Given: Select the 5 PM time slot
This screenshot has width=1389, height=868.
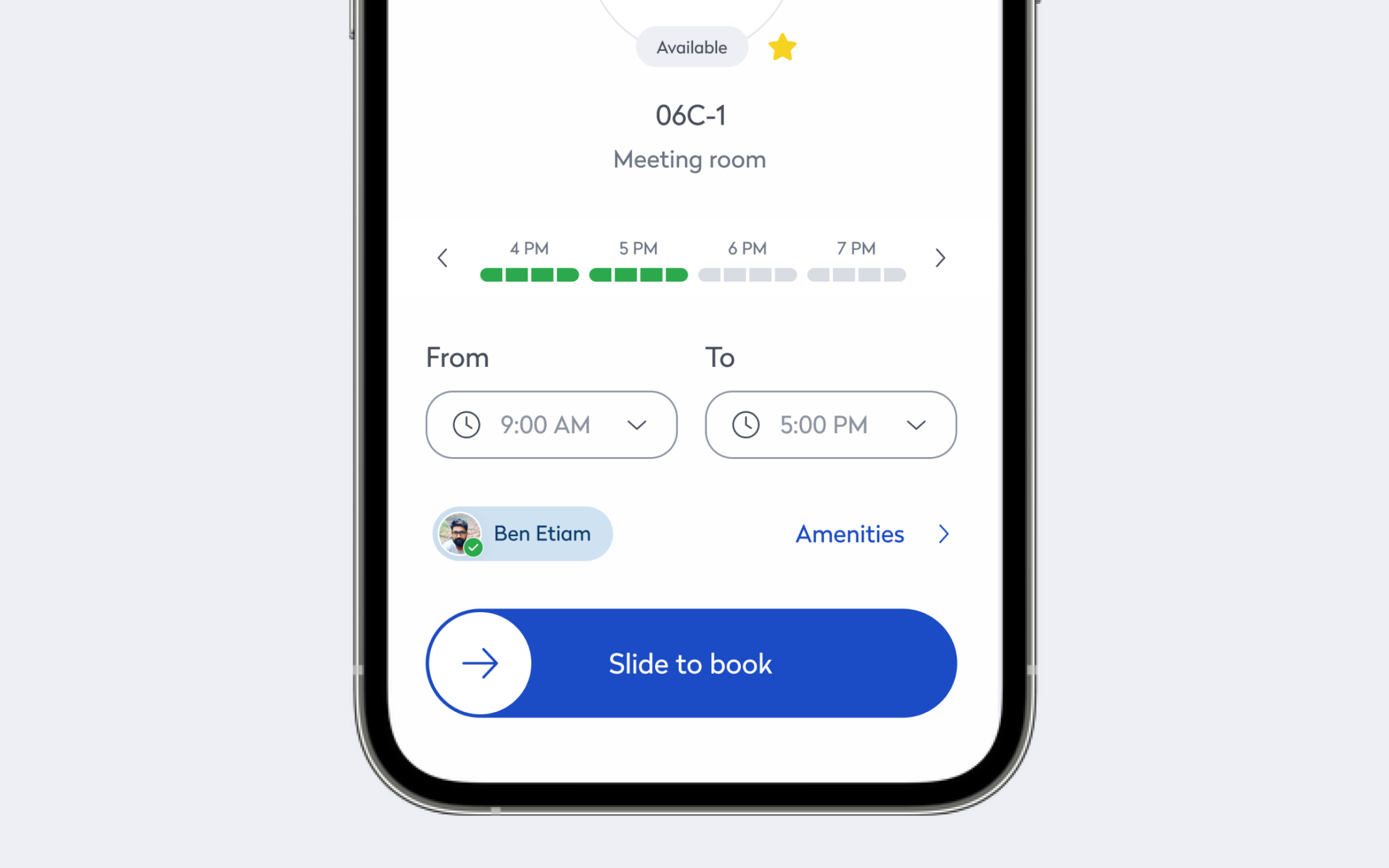Looking at the screenshot, I should tap(638, 262).
